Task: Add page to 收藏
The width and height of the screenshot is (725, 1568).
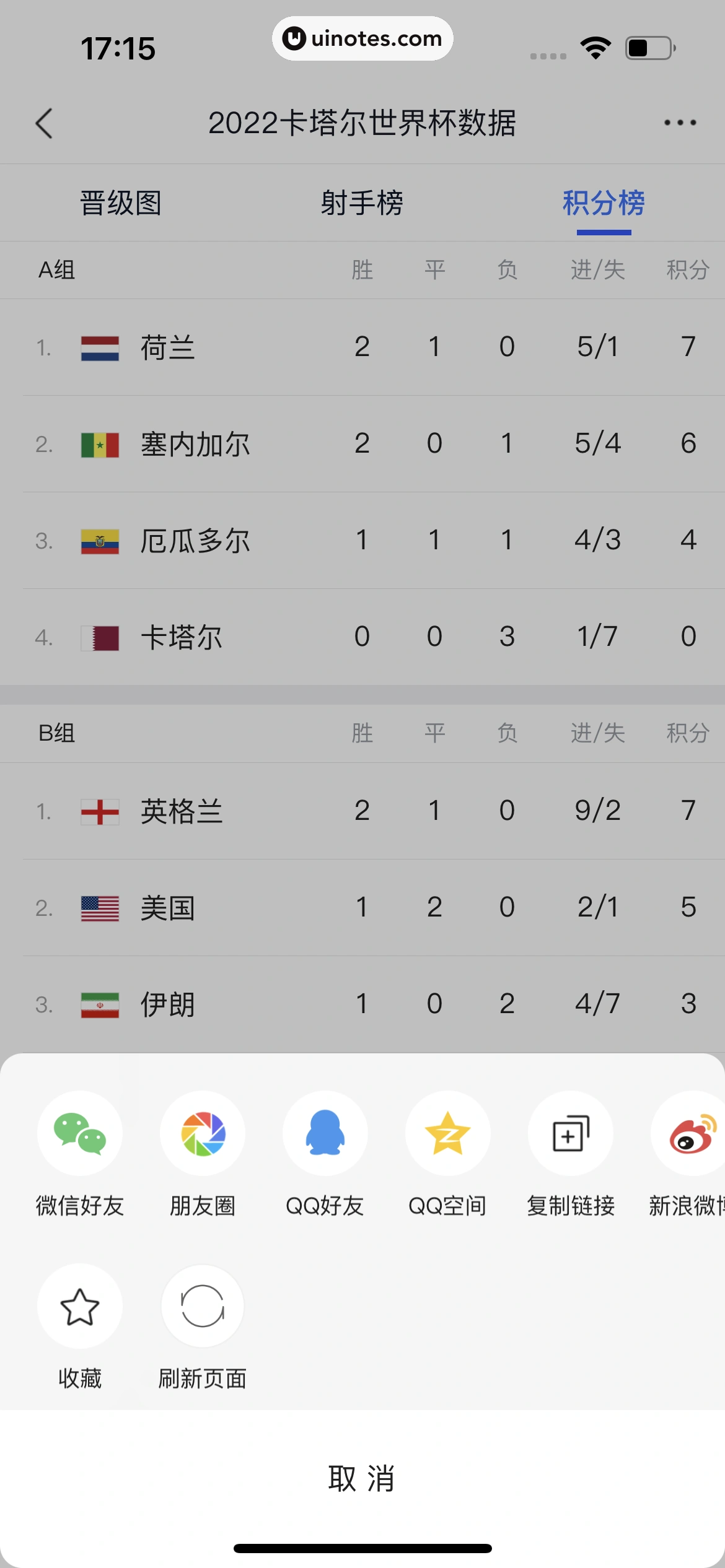Action: point(80,1307)
